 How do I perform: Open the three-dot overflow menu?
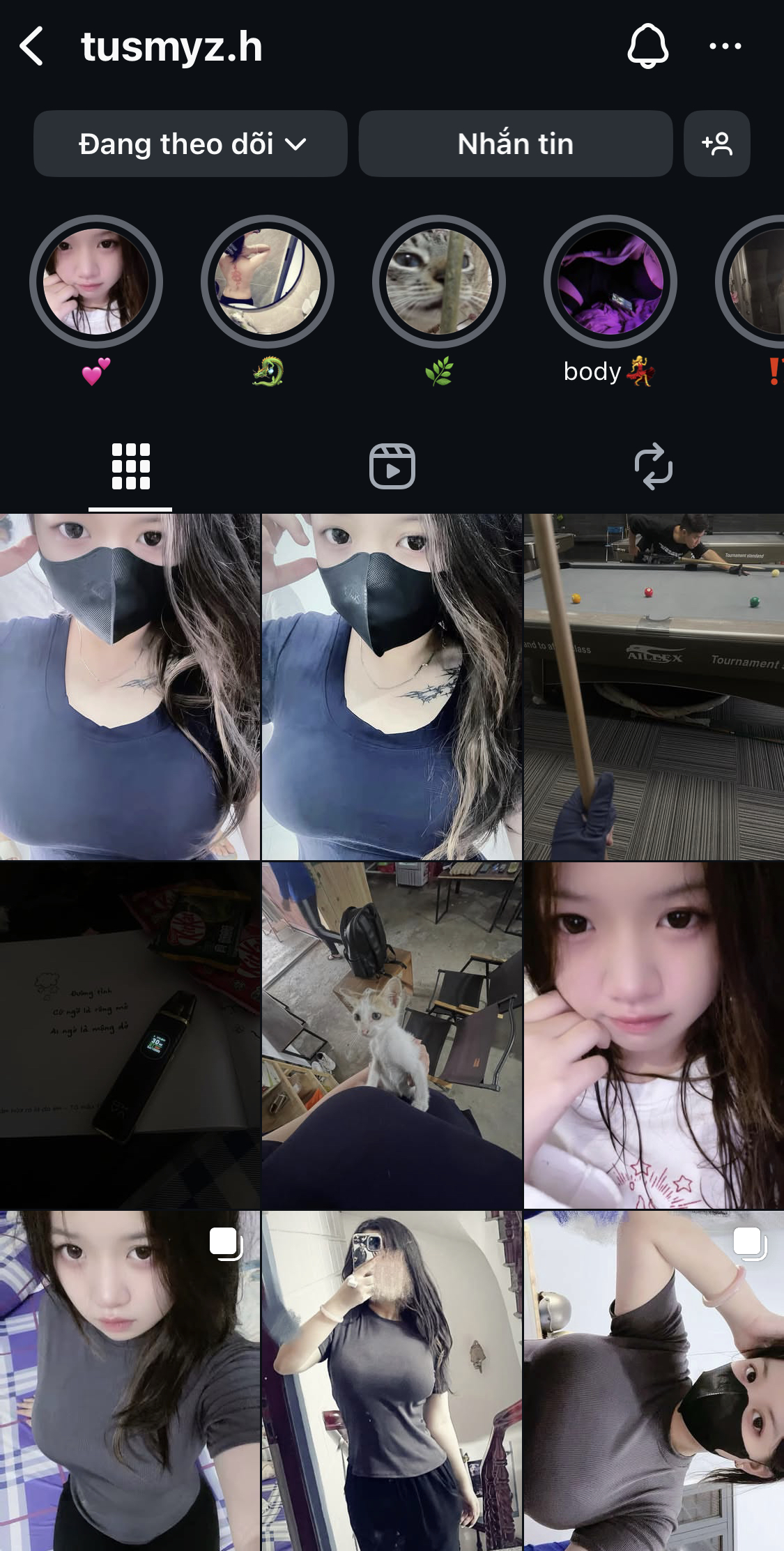pyautogui.click(x=725, y=46)
